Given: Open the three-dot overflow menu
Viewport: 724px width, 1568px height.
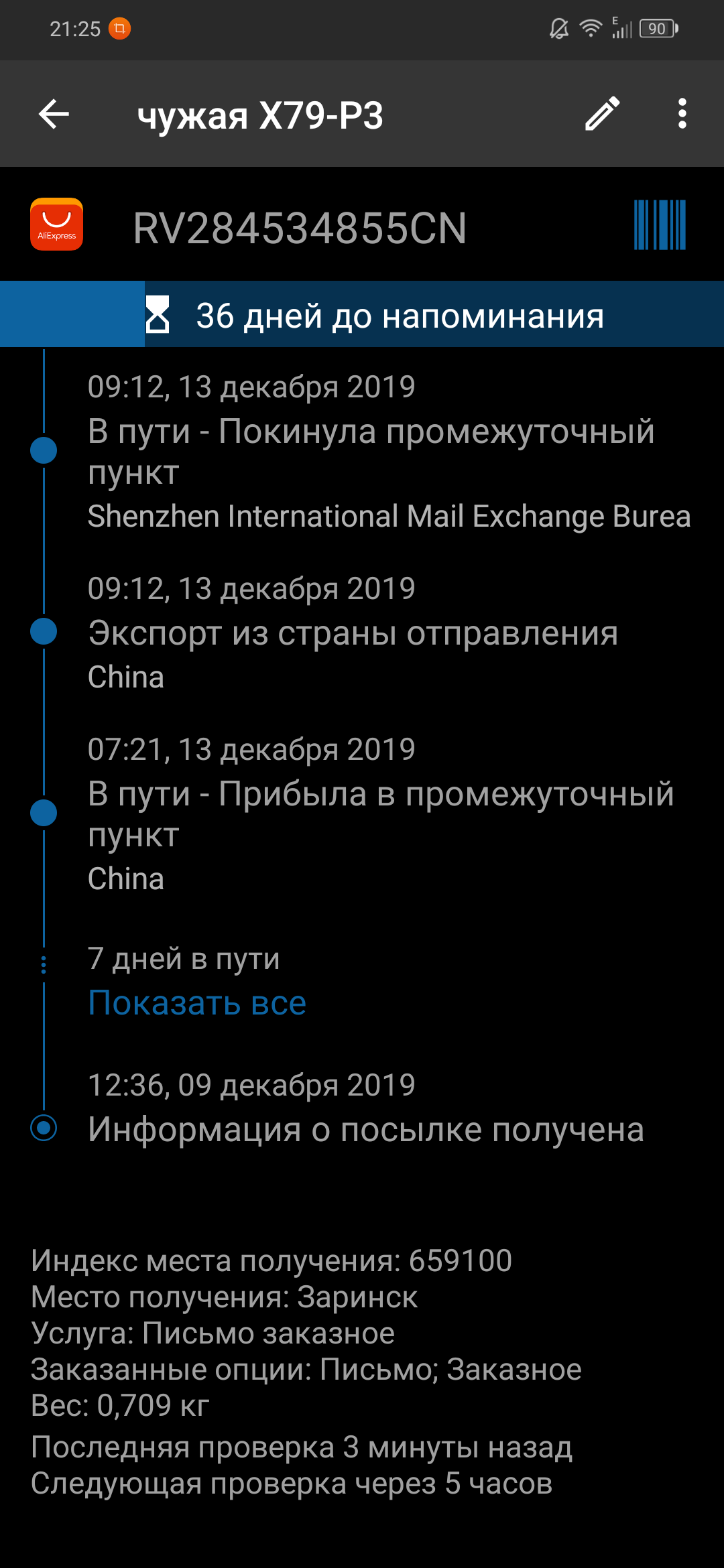Looking at the screenshot, I should (682, 114).
